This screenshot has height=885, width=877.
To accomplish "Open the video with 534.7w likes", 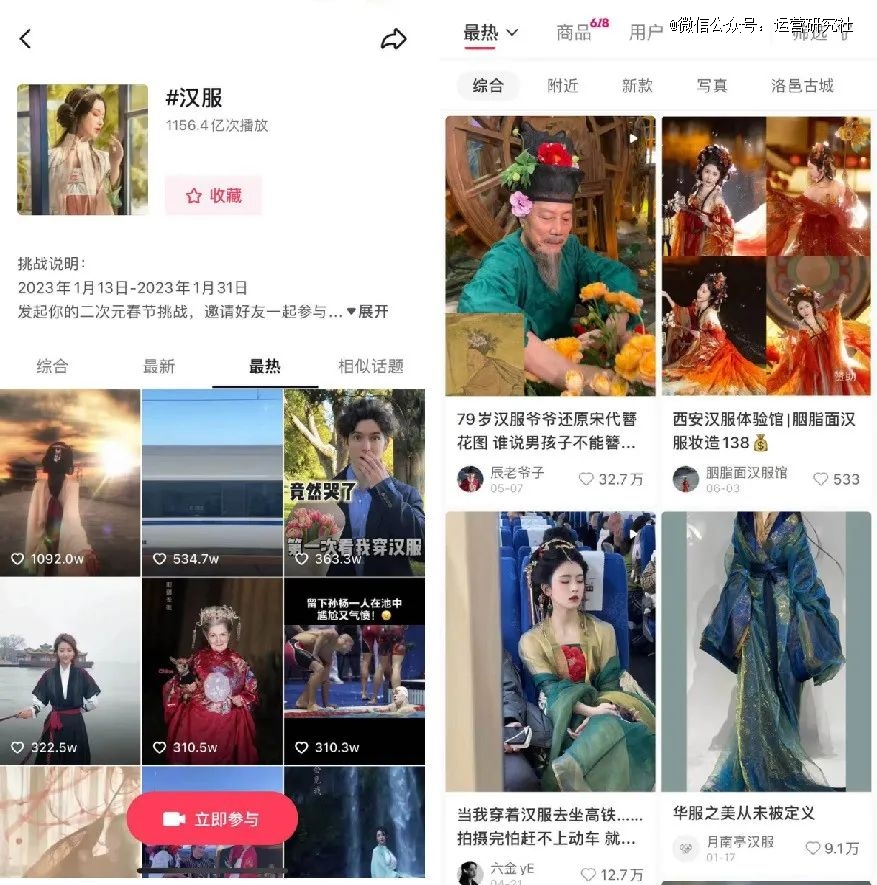I will (x=212, y=482).
